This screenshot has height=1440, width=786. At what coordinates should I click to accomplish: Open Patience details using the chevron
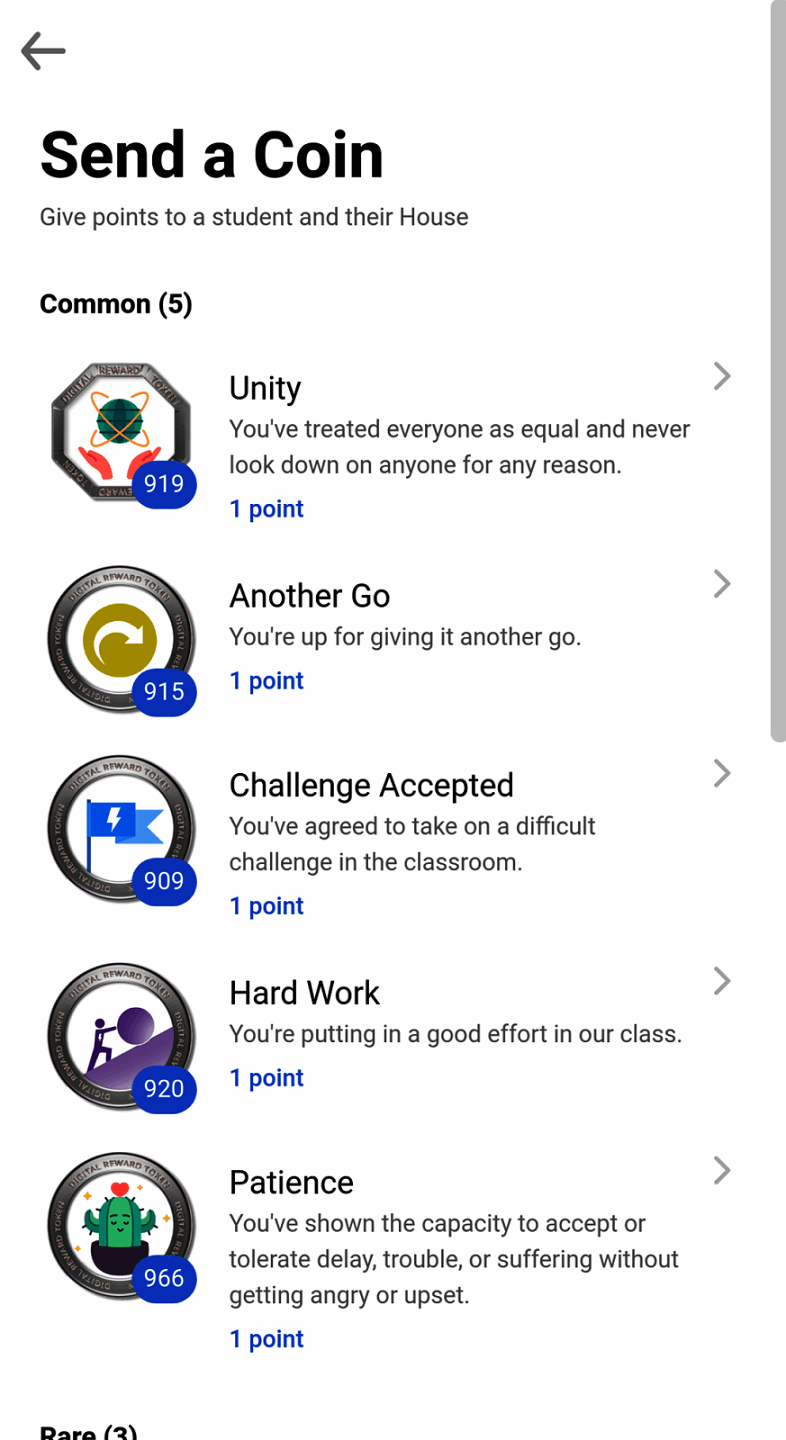click(x=722, y=1170)
